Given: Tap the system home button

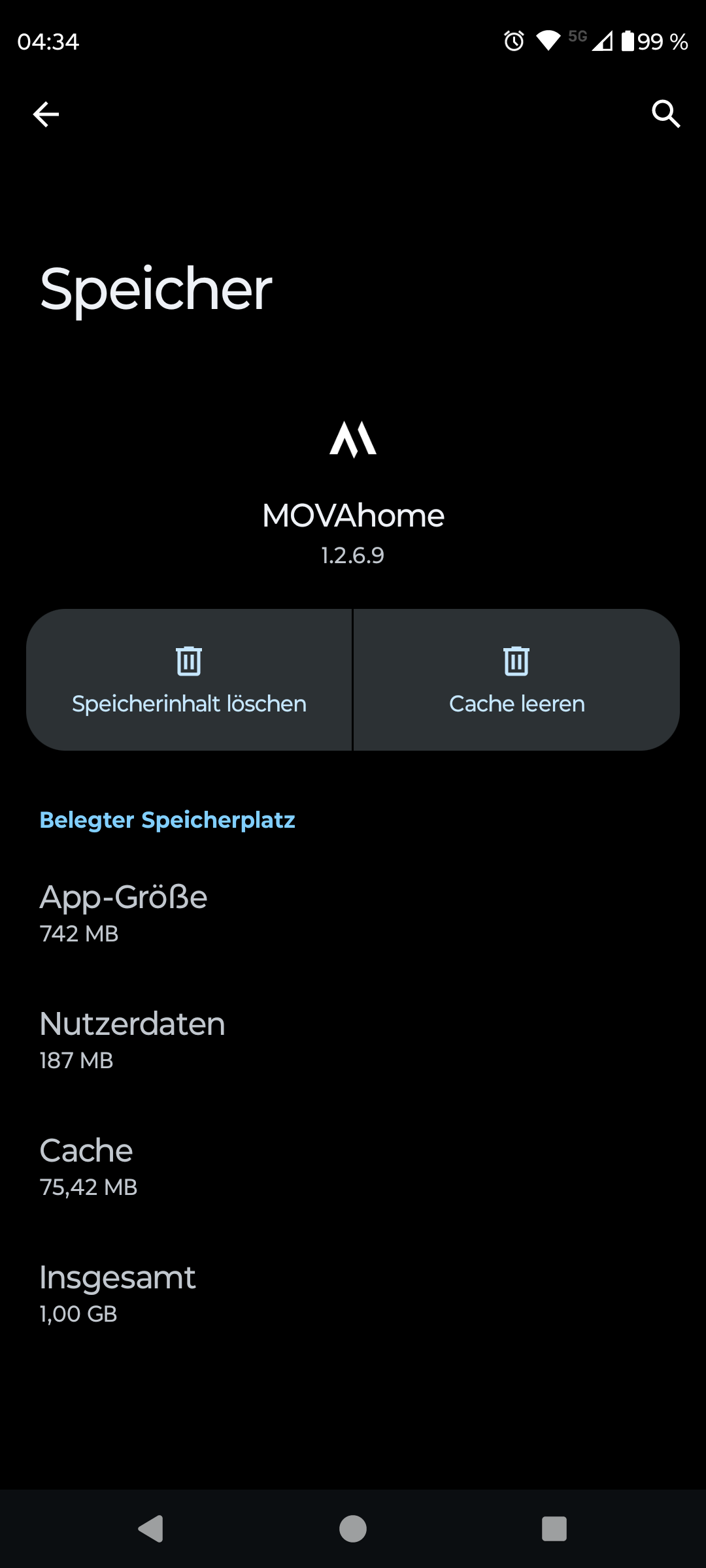Looking at the screenshot, I should (353, 1529).
